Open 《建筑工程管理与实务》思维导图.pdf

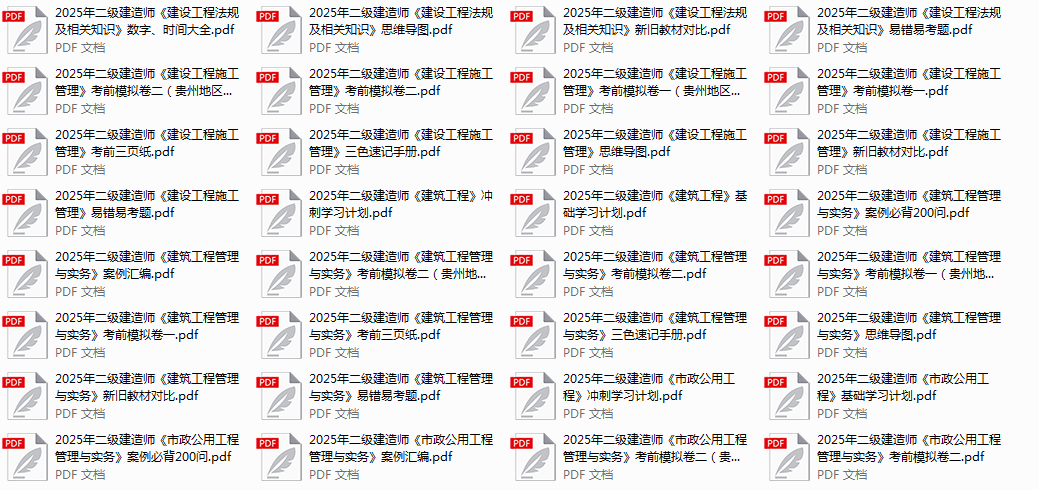(x=908, y=326)
